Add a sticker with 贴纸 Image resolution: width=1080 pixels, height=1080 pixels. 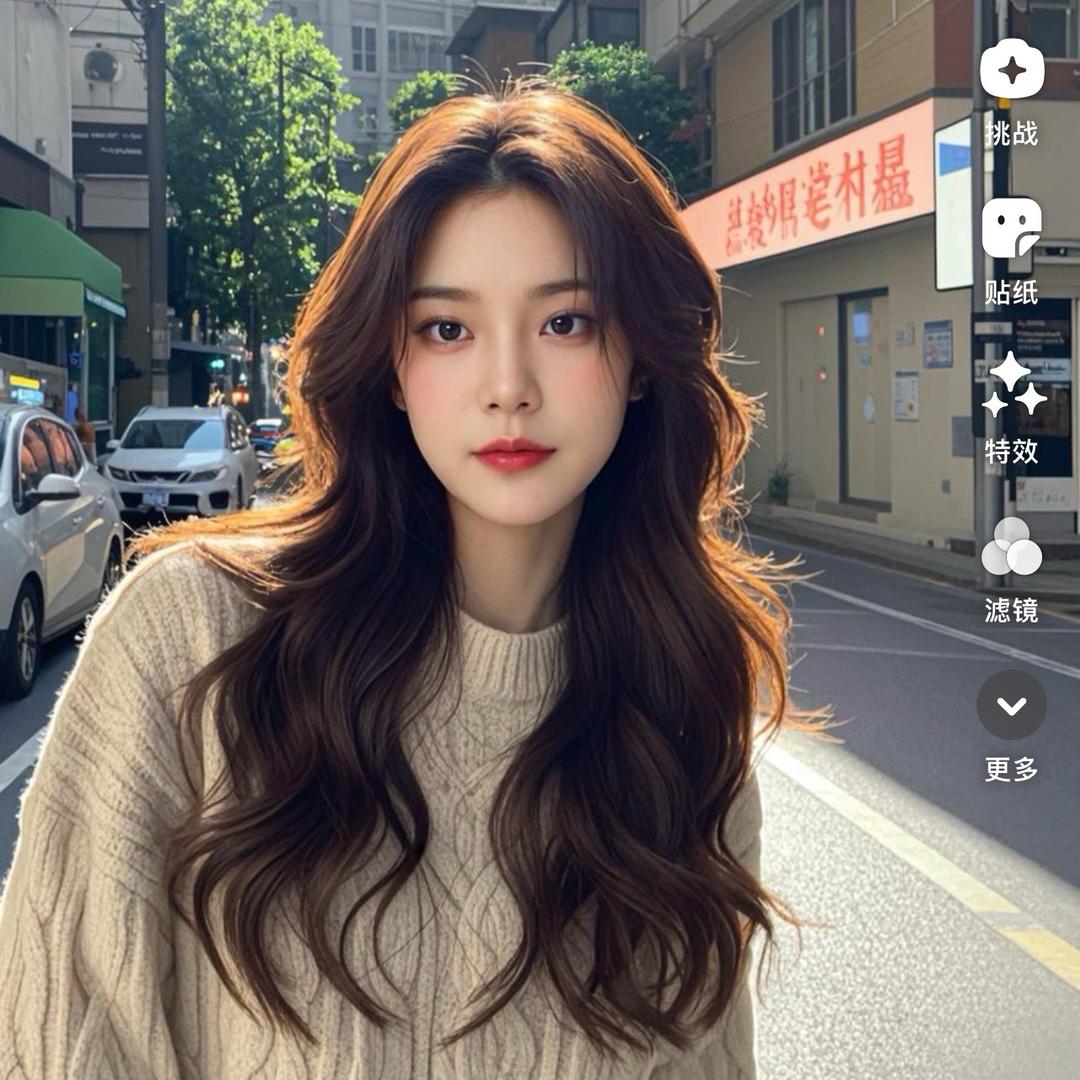(x=1011, y=229)
